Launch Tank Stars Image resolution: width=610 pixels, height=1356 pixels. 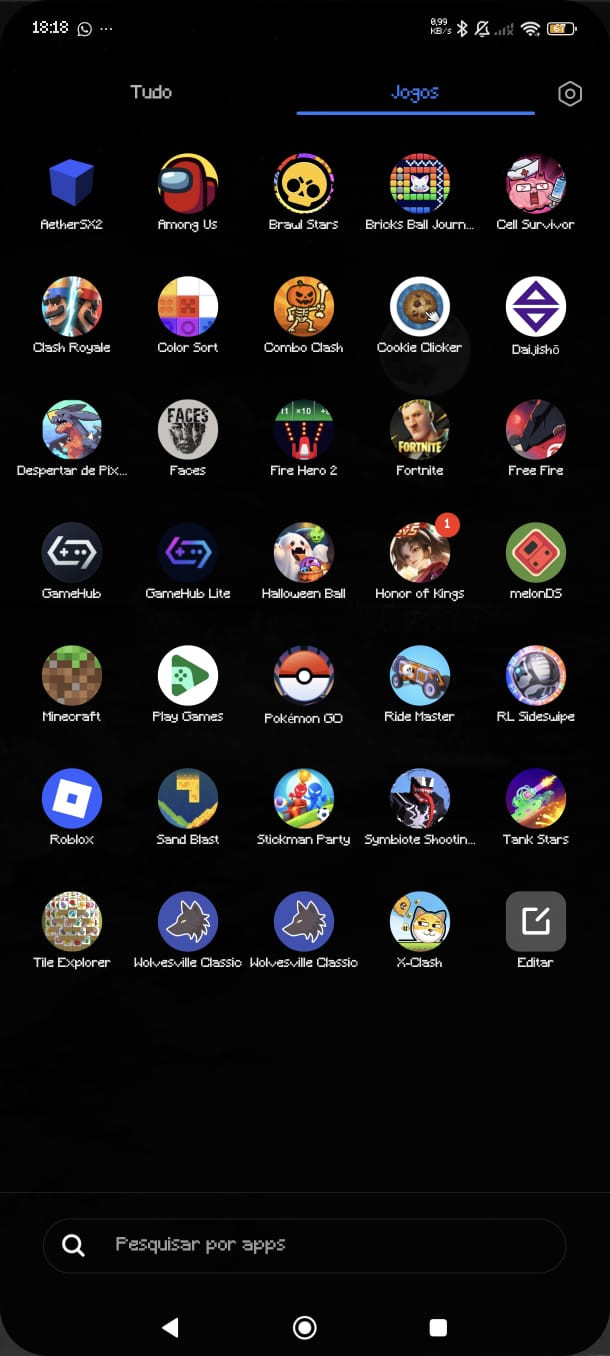pyautogui.click(x=535, y=800)
